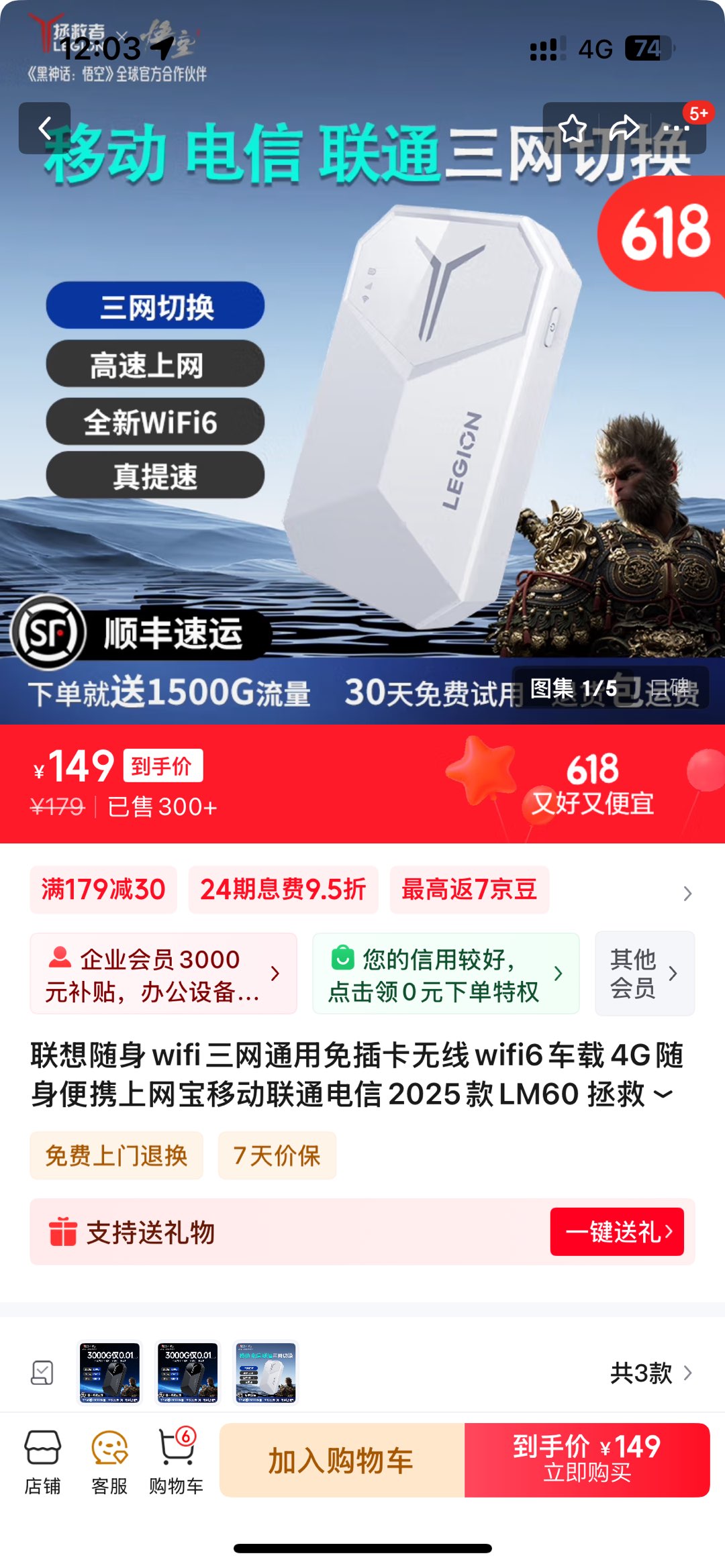The height and width of the screenshot is (1568, 725).
Task: Open the three-dot overflow menu
Action: [677, 128]
